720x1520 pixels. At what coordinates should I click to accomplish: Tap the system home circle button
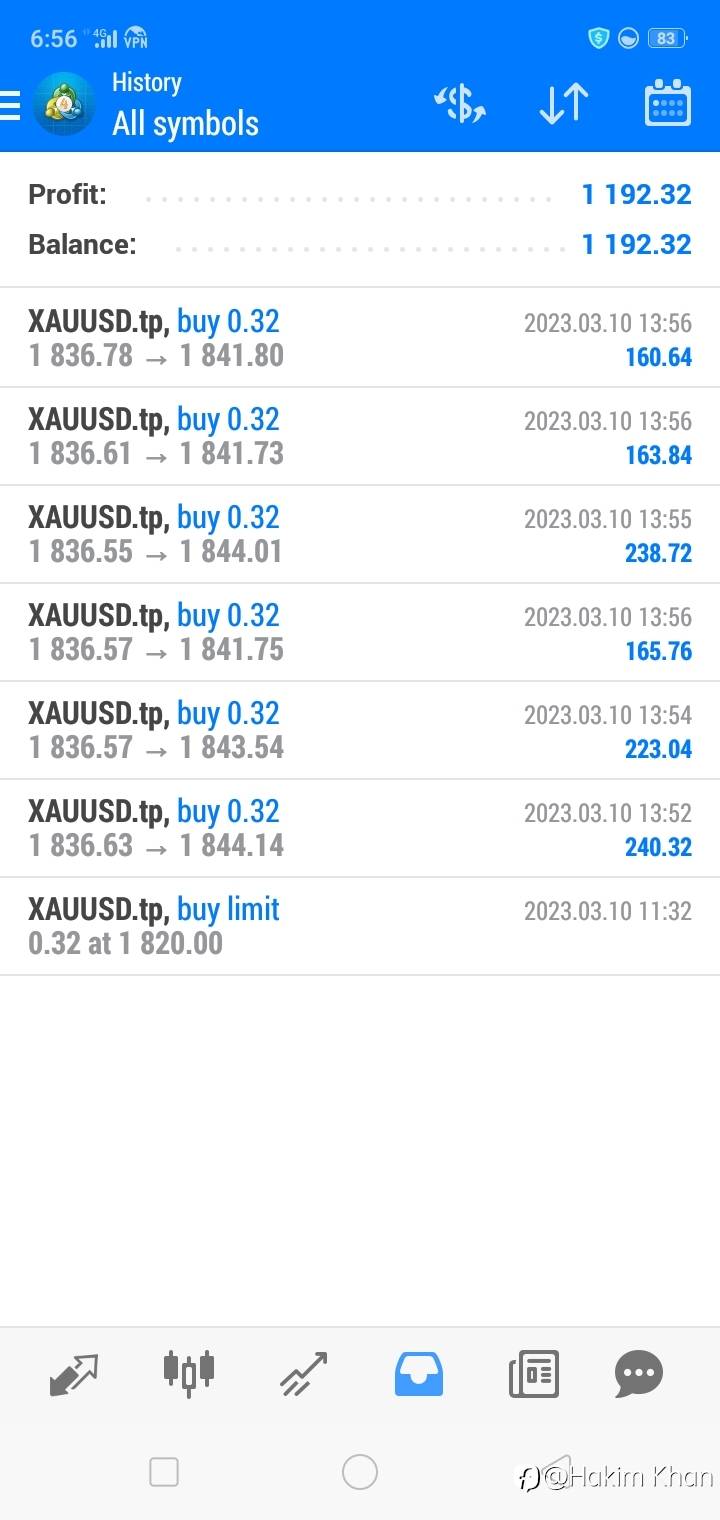360,1472
